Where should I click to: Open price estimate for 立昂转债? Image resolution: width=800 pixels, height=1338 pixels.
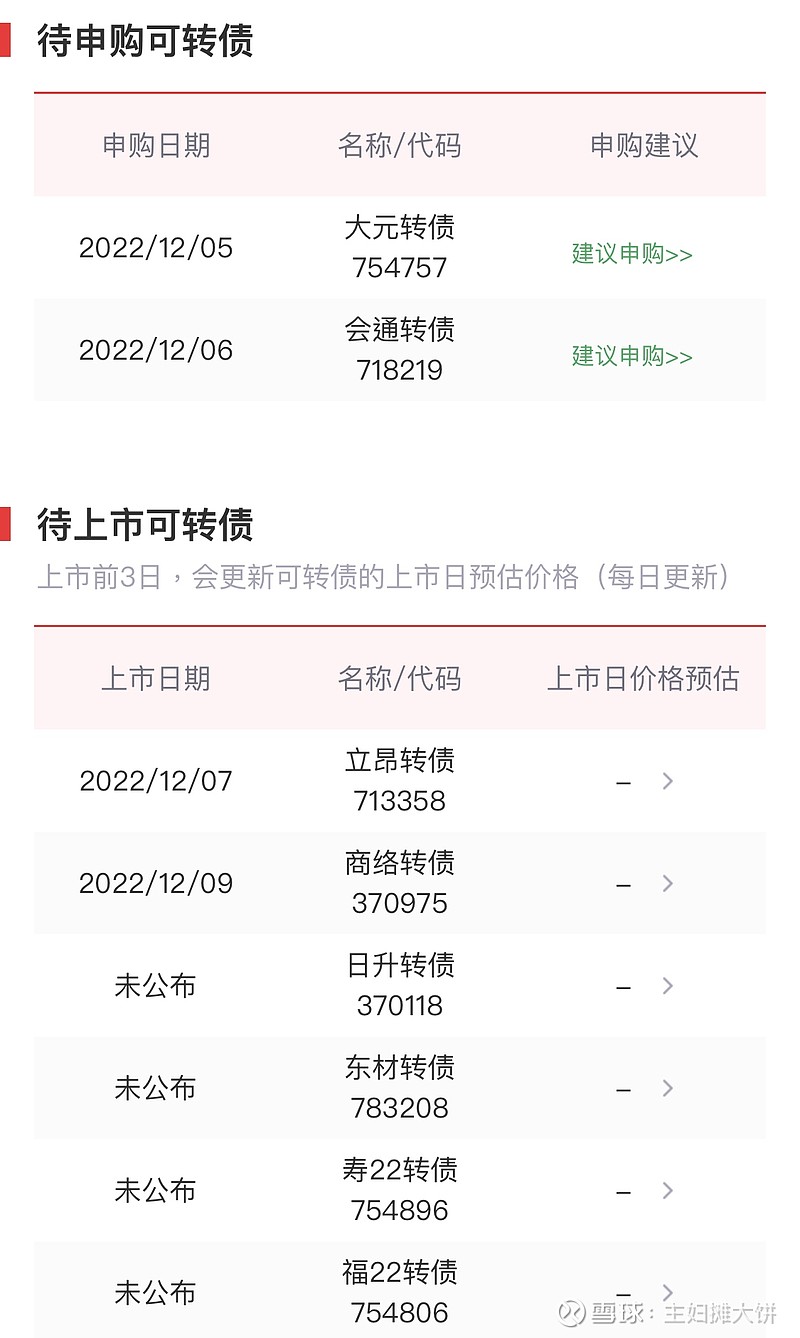(x=668, y=781)
